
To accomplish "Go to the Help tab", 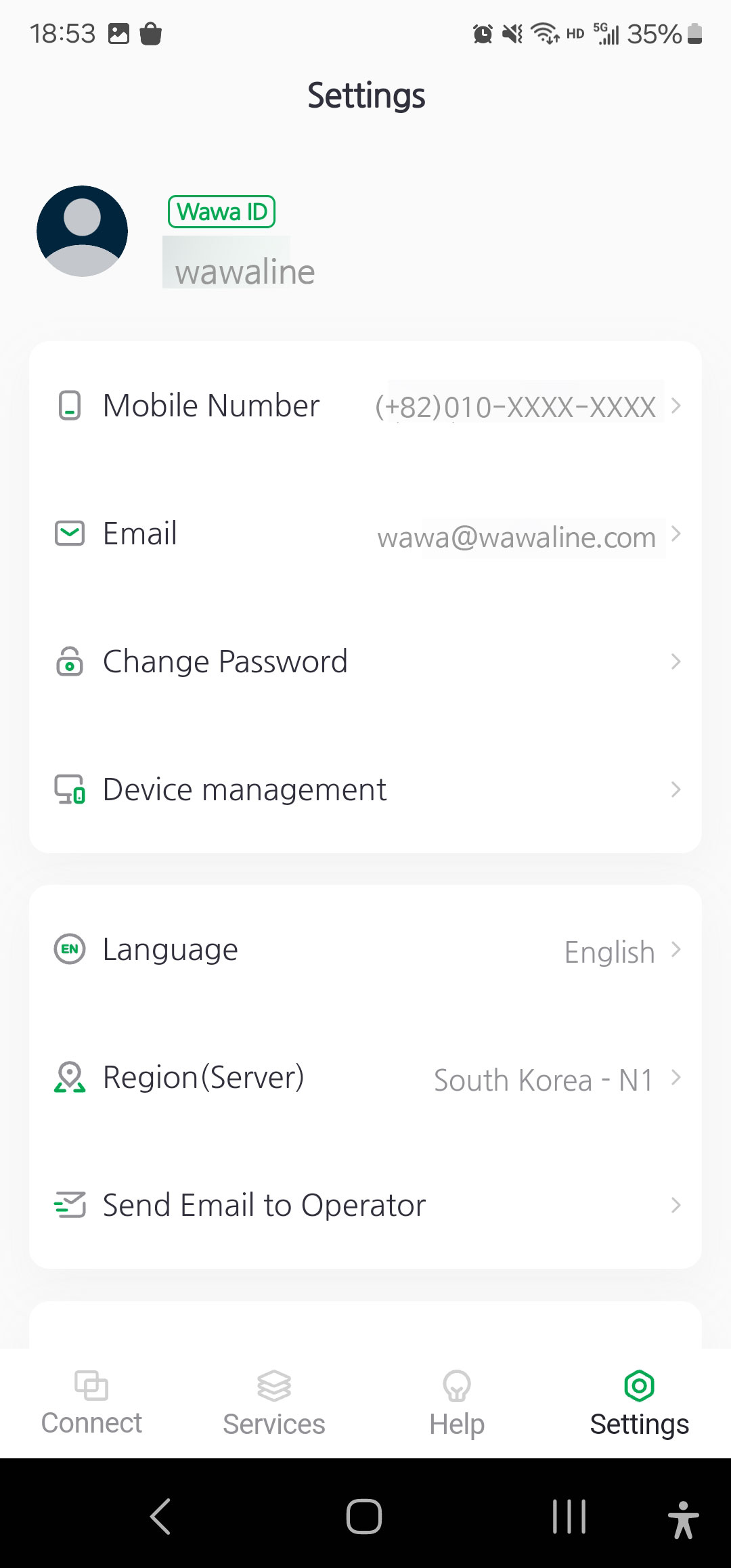I will (x=457, y=1403).
